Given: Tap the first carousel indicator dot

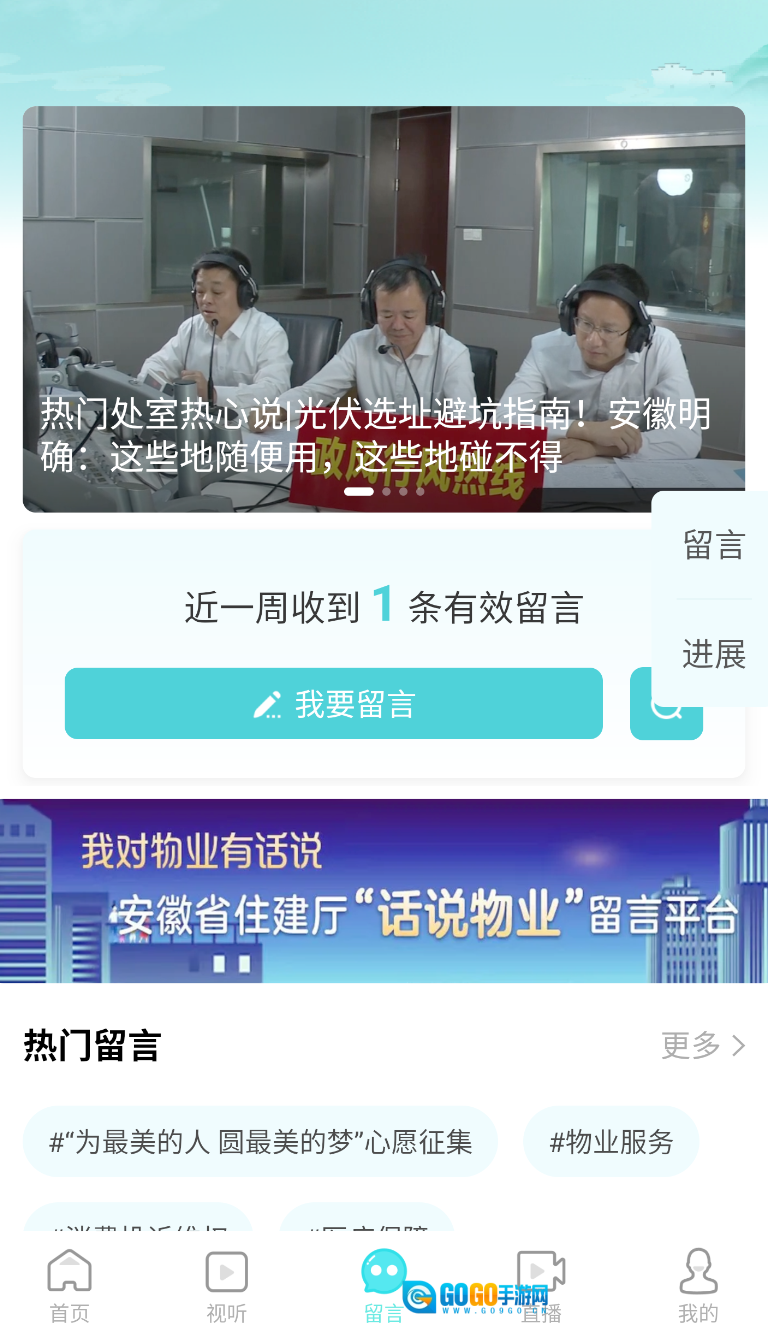Looking at the screenshot, I should pos(359,491).
